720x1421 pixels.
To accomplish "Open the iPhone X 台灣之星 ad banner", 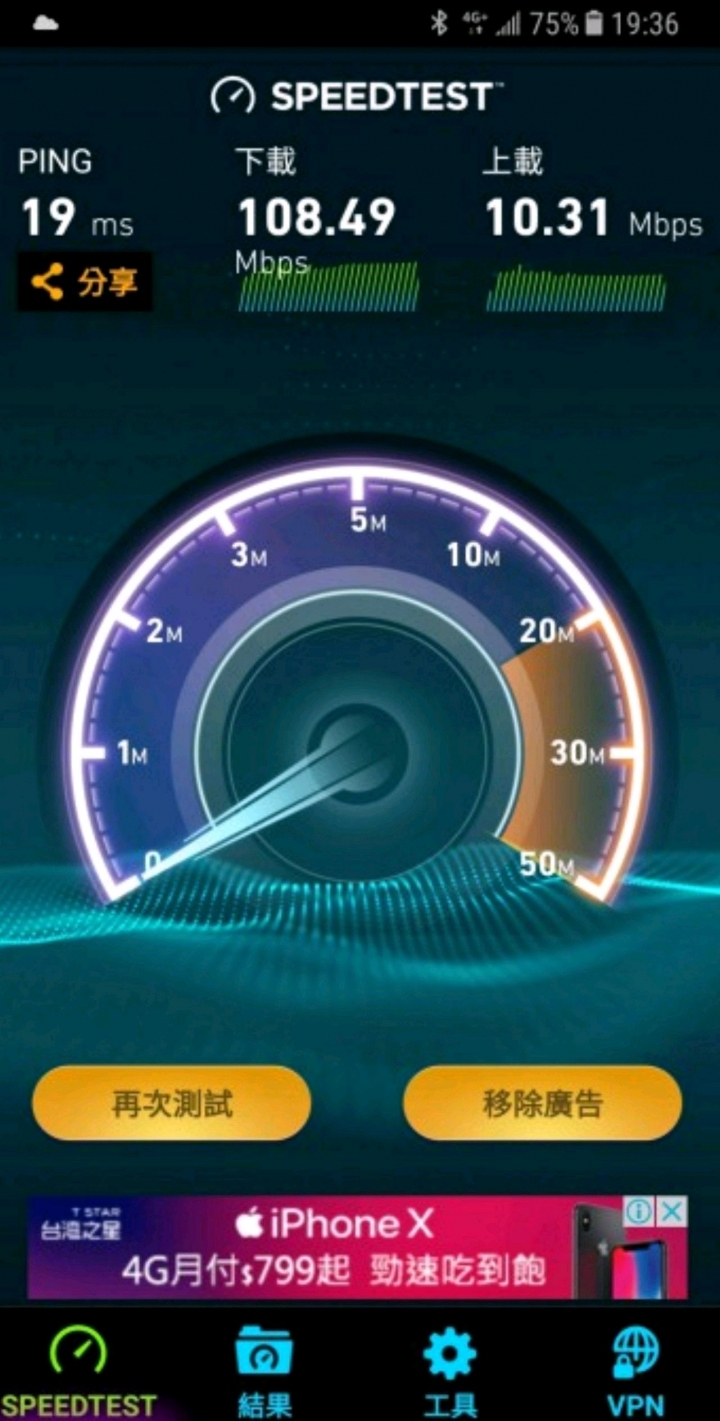I will click(330, 1247).
